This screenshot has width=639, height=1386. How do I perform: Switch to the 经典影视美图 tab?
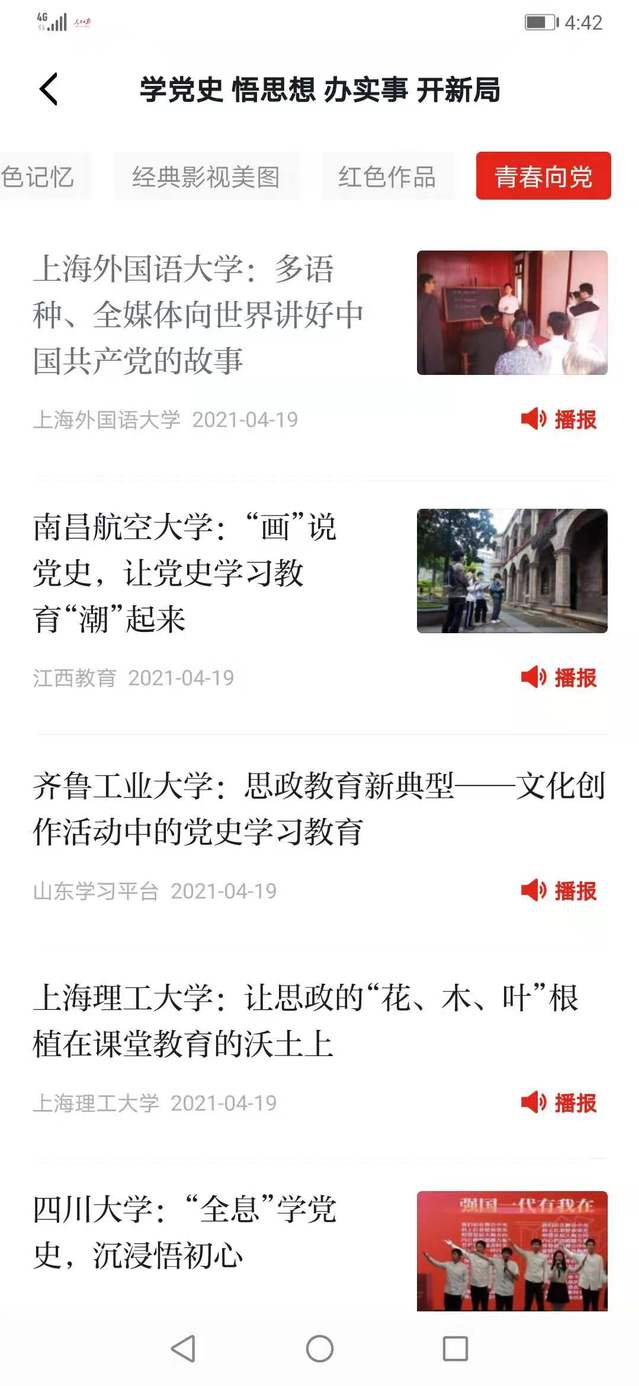[206, 177]
